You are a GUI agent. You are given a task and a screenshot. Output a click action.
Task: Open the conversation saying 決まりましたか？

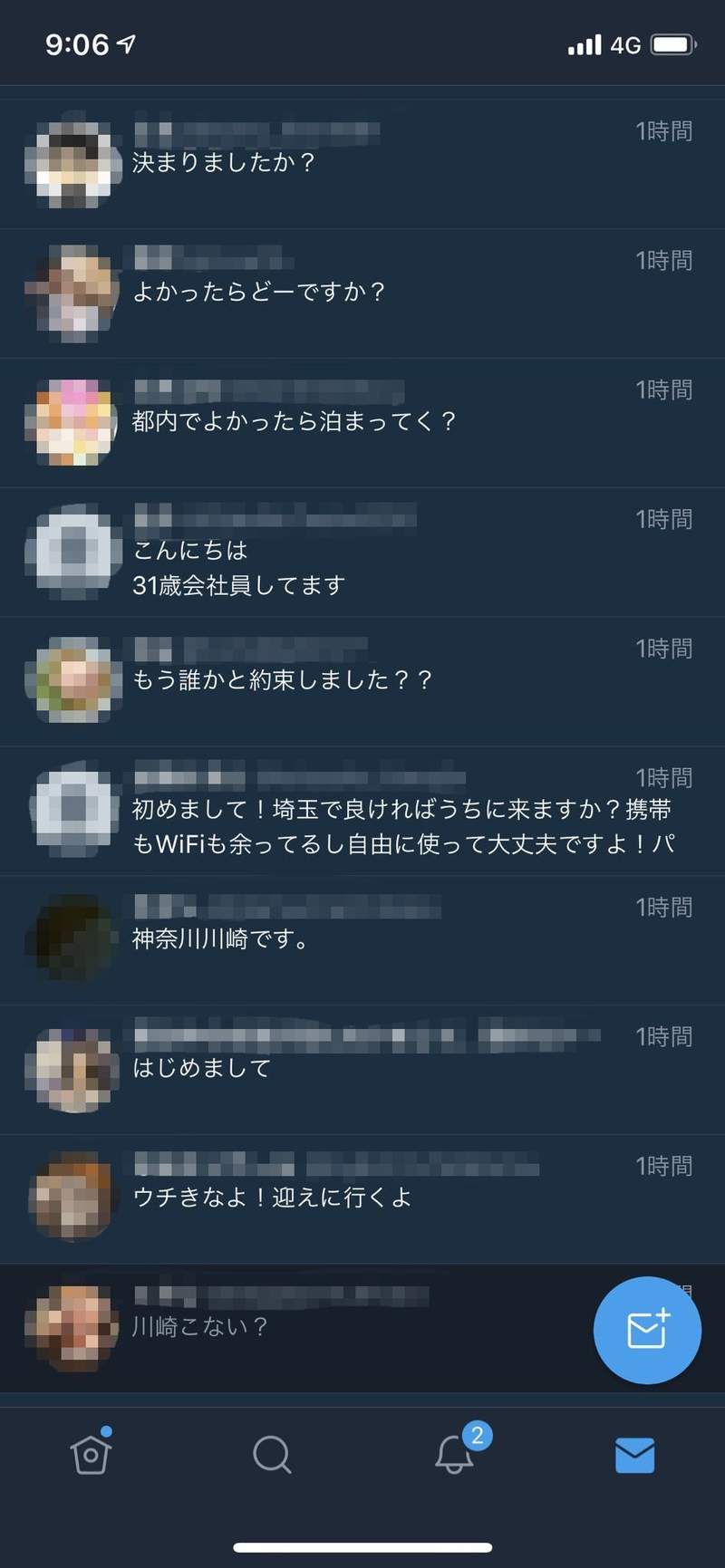click(362, 163)
